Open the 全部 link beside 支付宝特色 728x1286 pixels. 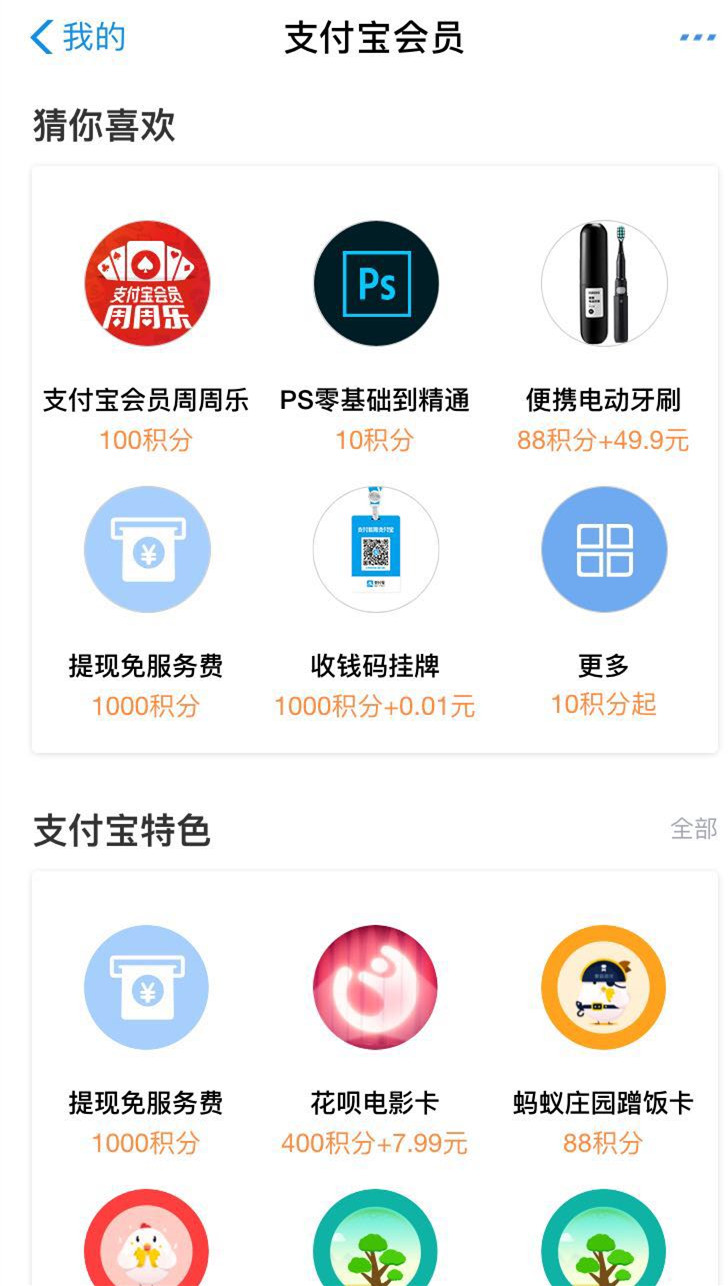click(x=695, y=829)
